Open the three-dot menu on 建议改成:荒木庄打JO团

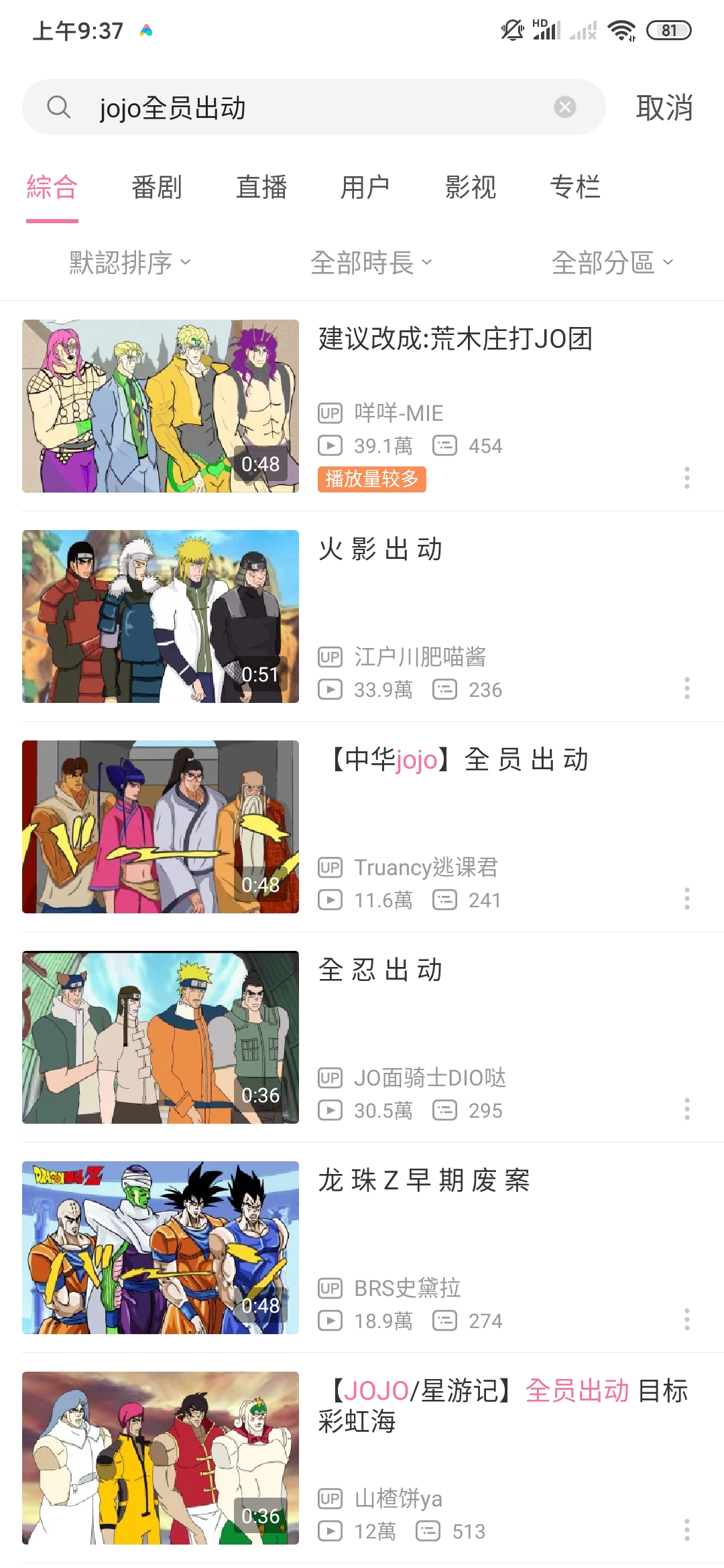pyautogui.click(x=687, y=478)
